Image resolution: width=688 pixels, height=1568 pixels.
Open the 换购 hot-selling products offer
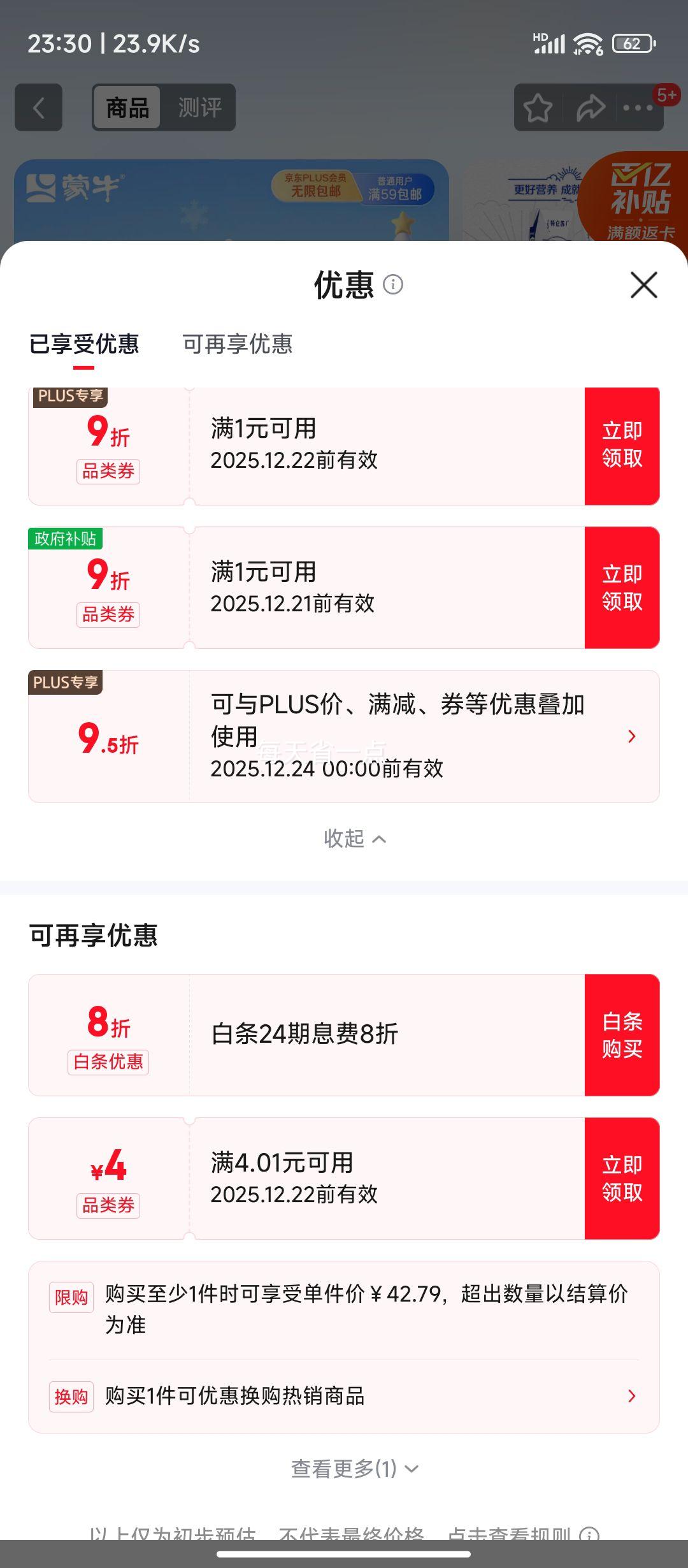344,1396
